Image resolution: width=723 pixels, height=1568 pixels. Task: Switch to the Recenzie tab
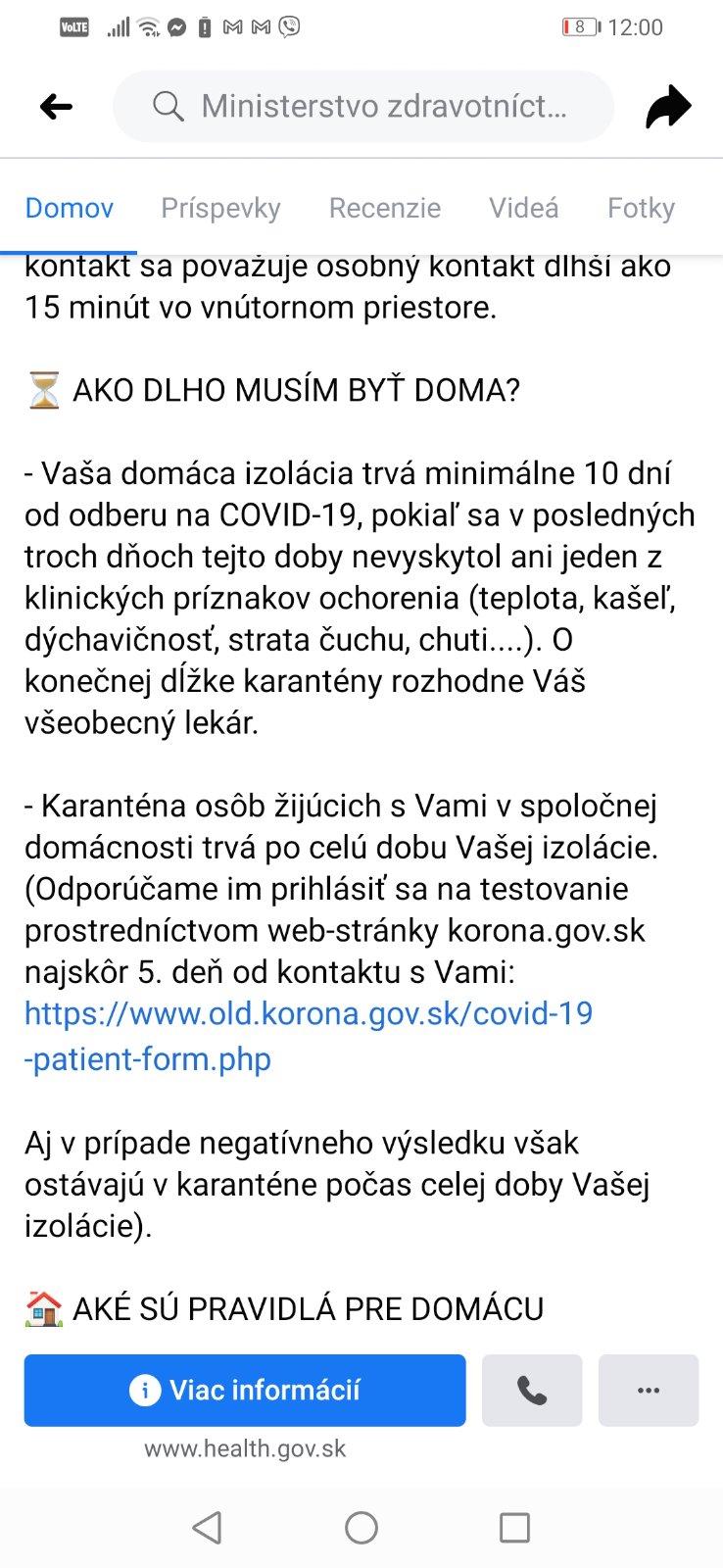[x=384, y=208]
